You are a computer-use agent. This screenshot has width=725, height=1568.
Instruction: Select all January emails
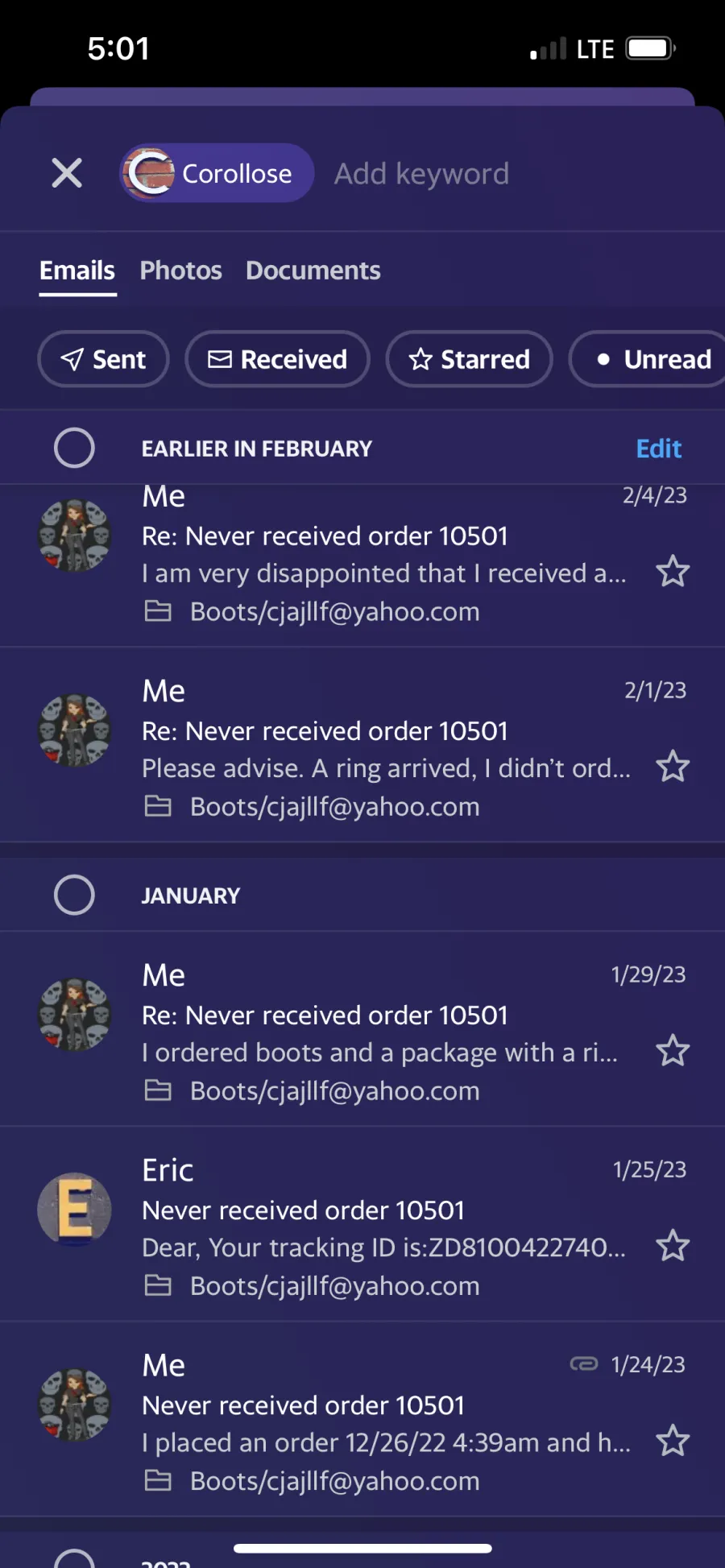coord(74,895)
